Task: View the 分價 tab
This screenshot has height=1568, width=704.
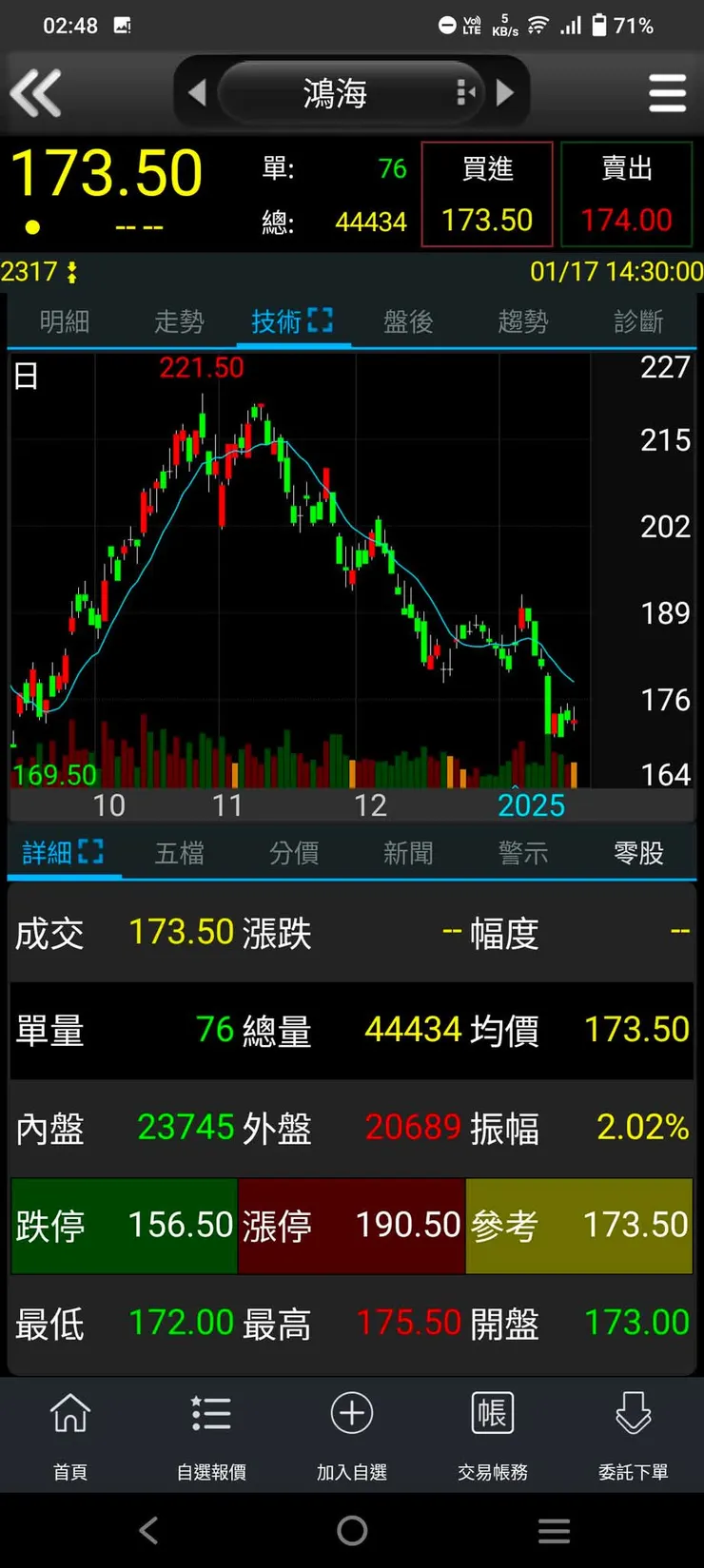Action: (x=293, y=853)
